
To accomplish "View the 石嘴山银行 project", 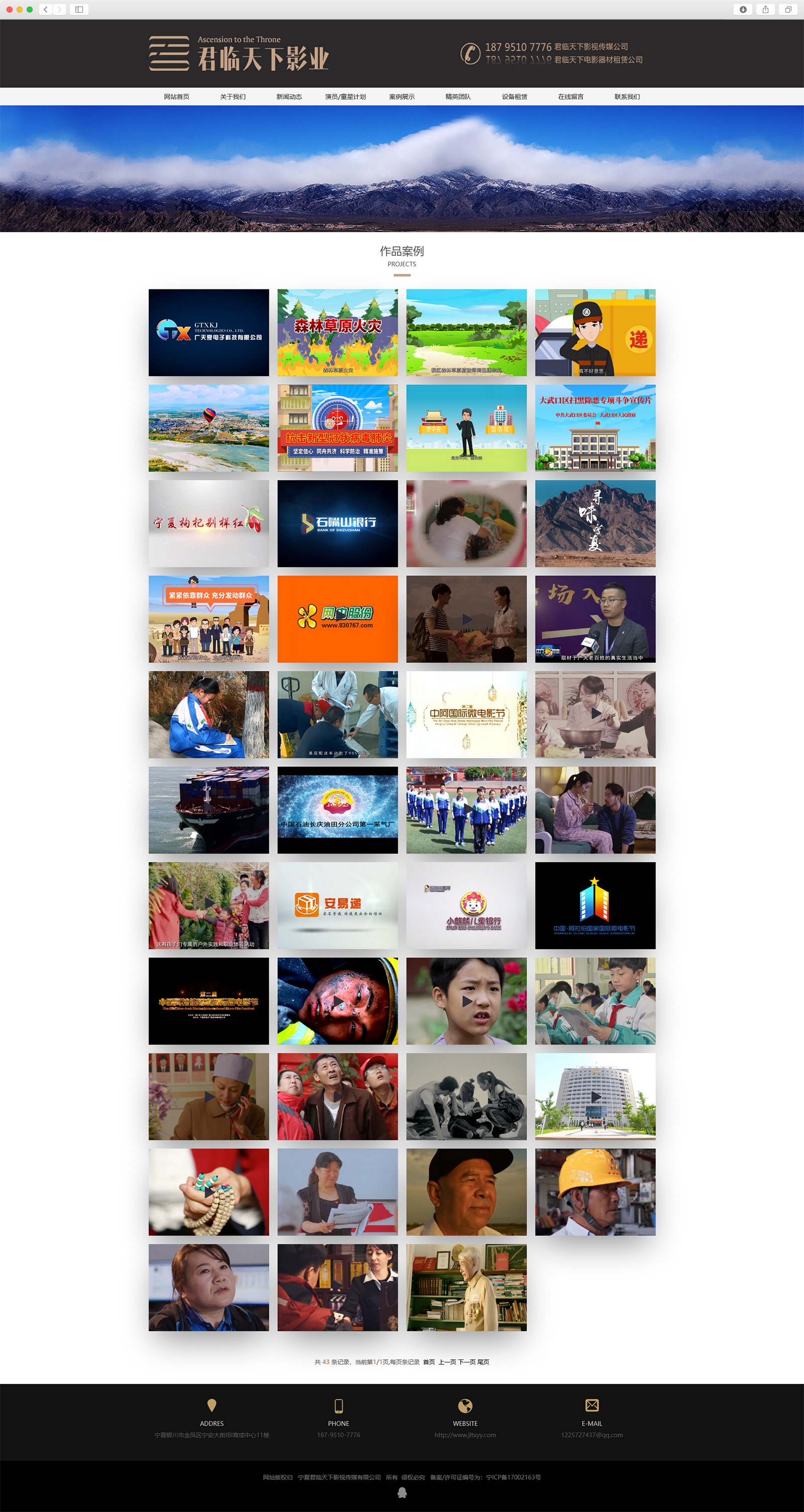I will pos(338,524).
